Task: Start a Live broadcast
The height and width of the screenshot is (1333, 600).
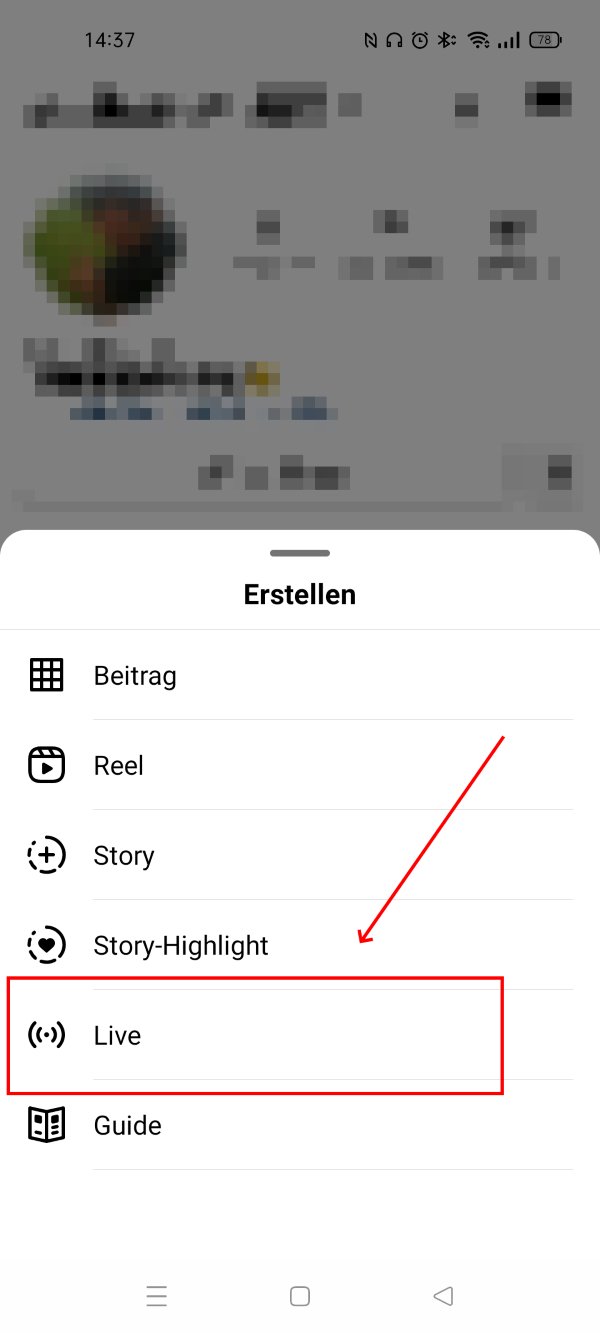Action: point(300,1035)
